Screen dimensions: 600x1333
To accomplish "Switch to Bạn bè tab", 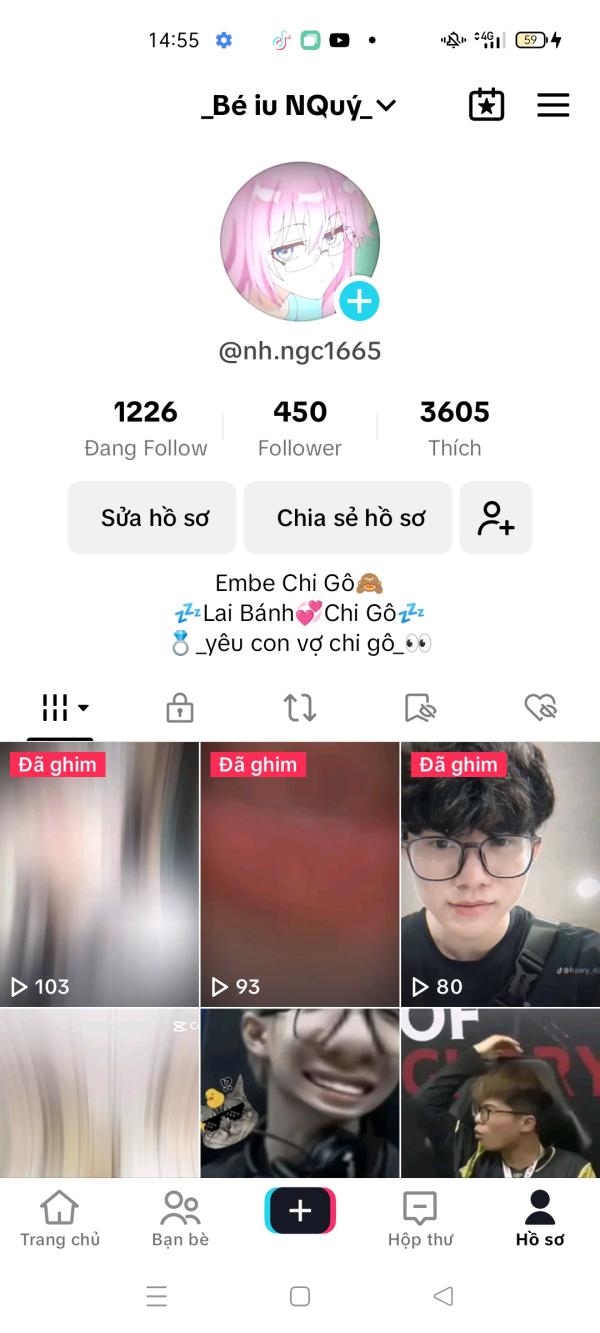I will pos(180,1218).
